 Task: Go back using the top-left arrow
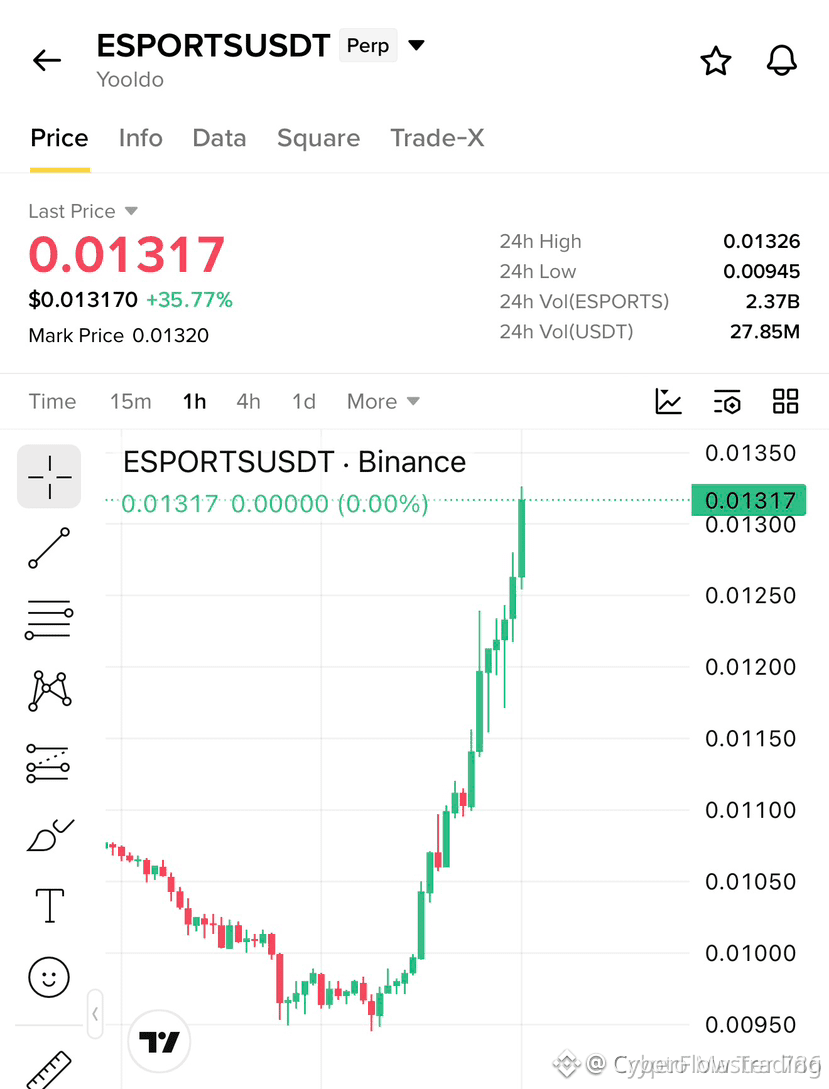(47, 60)
